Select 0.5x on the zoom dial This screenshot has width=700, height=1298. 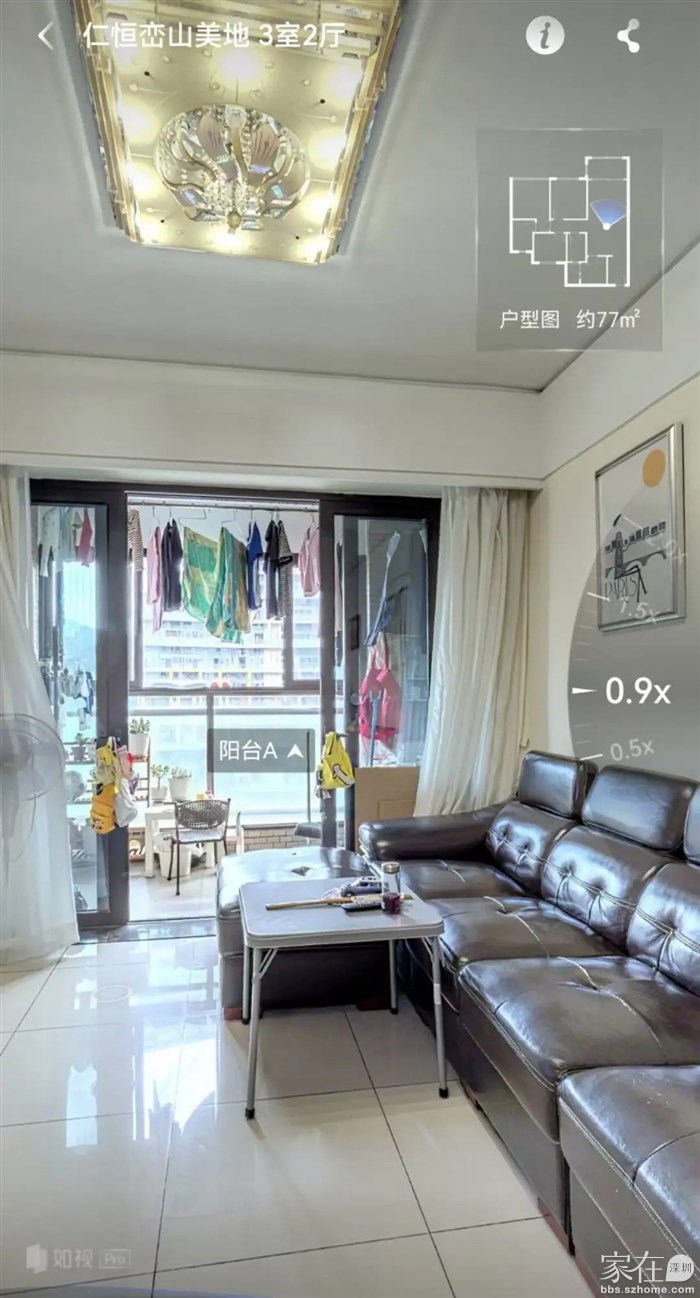pos(630,749)
